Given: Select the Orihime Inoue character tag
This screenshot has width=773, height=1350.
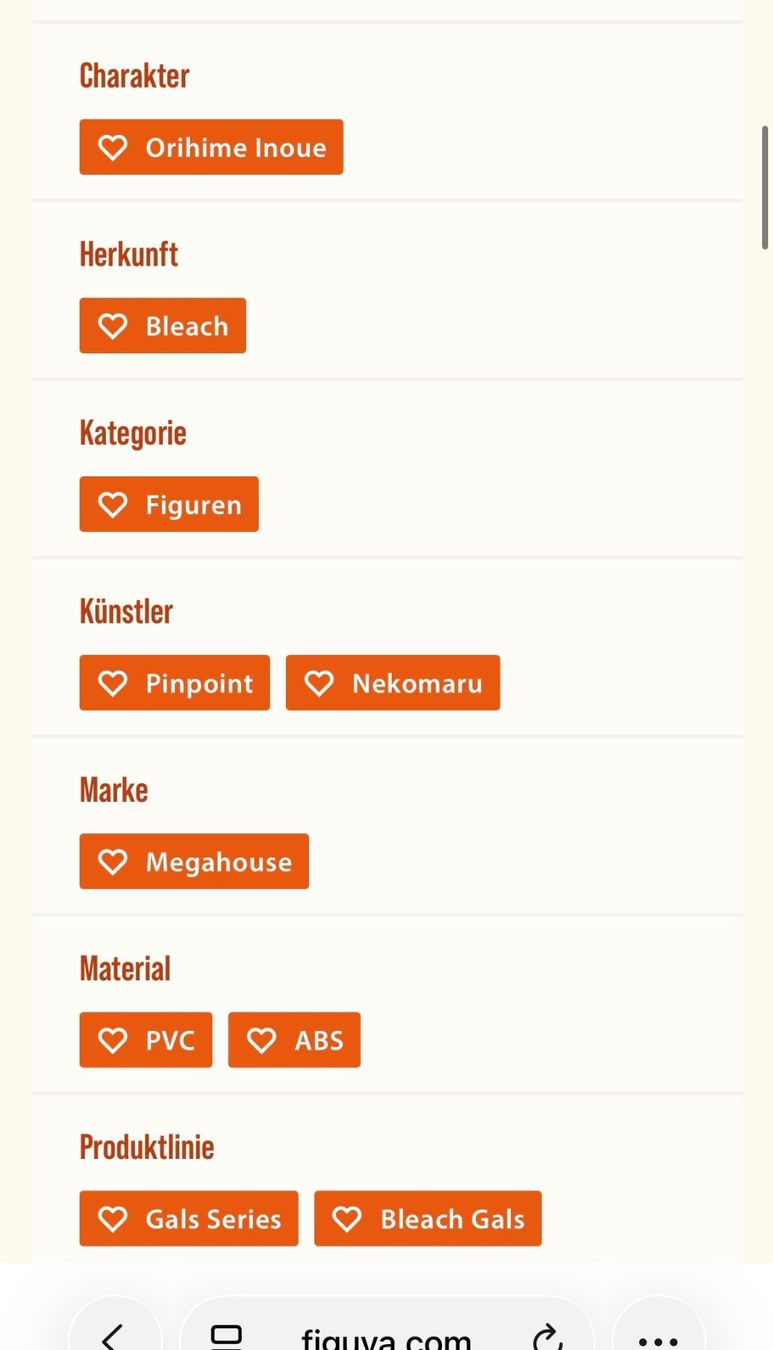Looking at the screenshot, I should (211, 147).
